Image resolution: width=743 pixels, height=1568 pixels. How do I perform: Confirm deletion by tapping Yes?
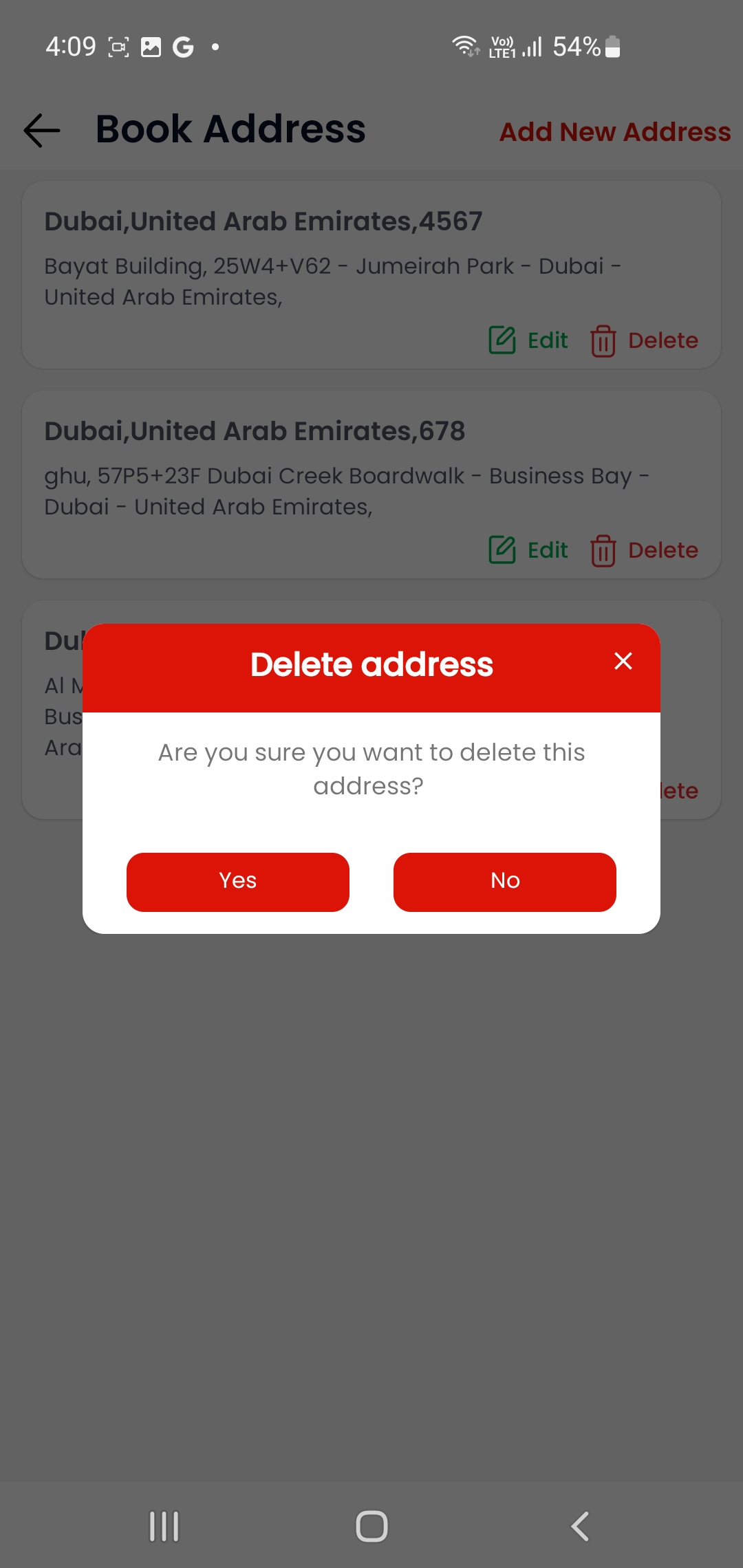pos(237,882)
